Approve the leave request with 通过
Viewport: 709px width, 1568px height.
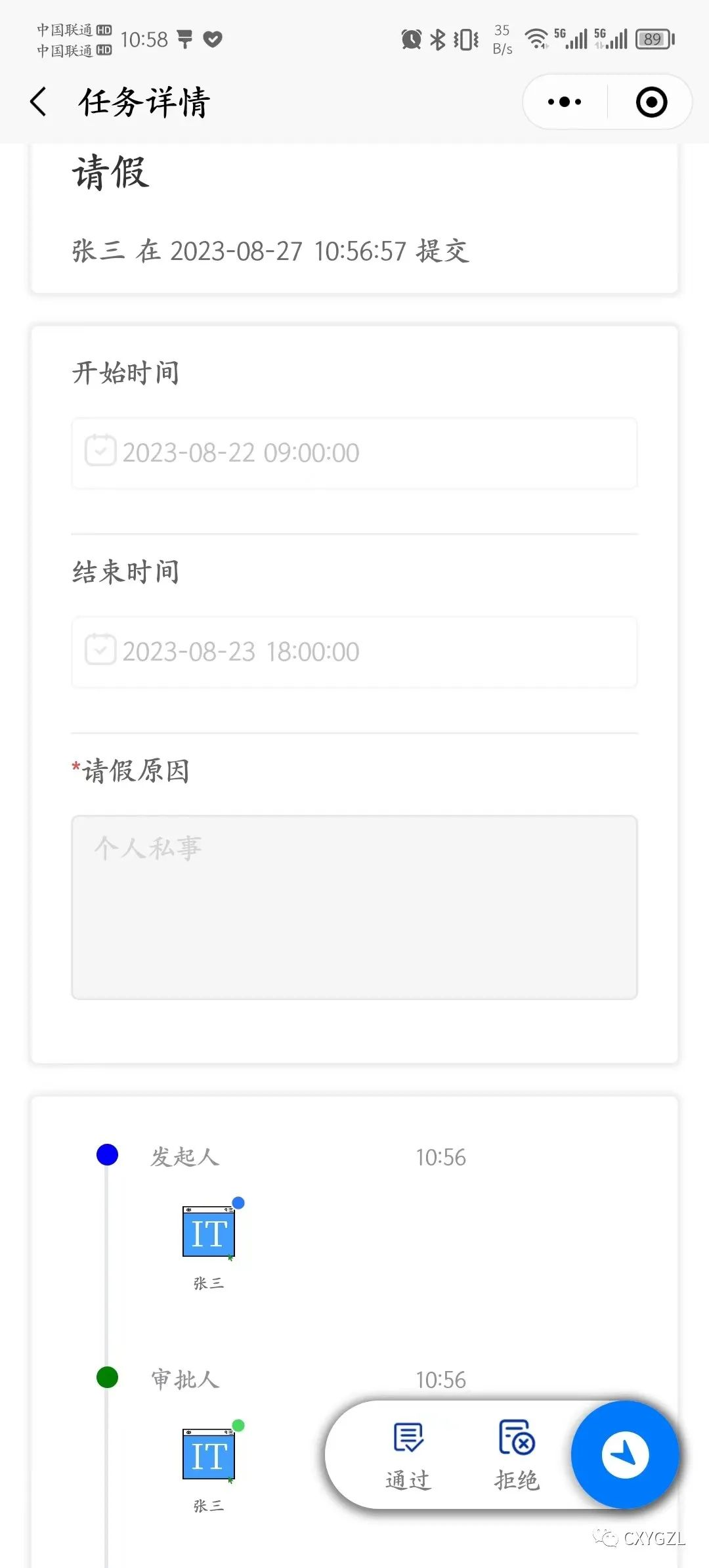click(x=408, y=1455)
